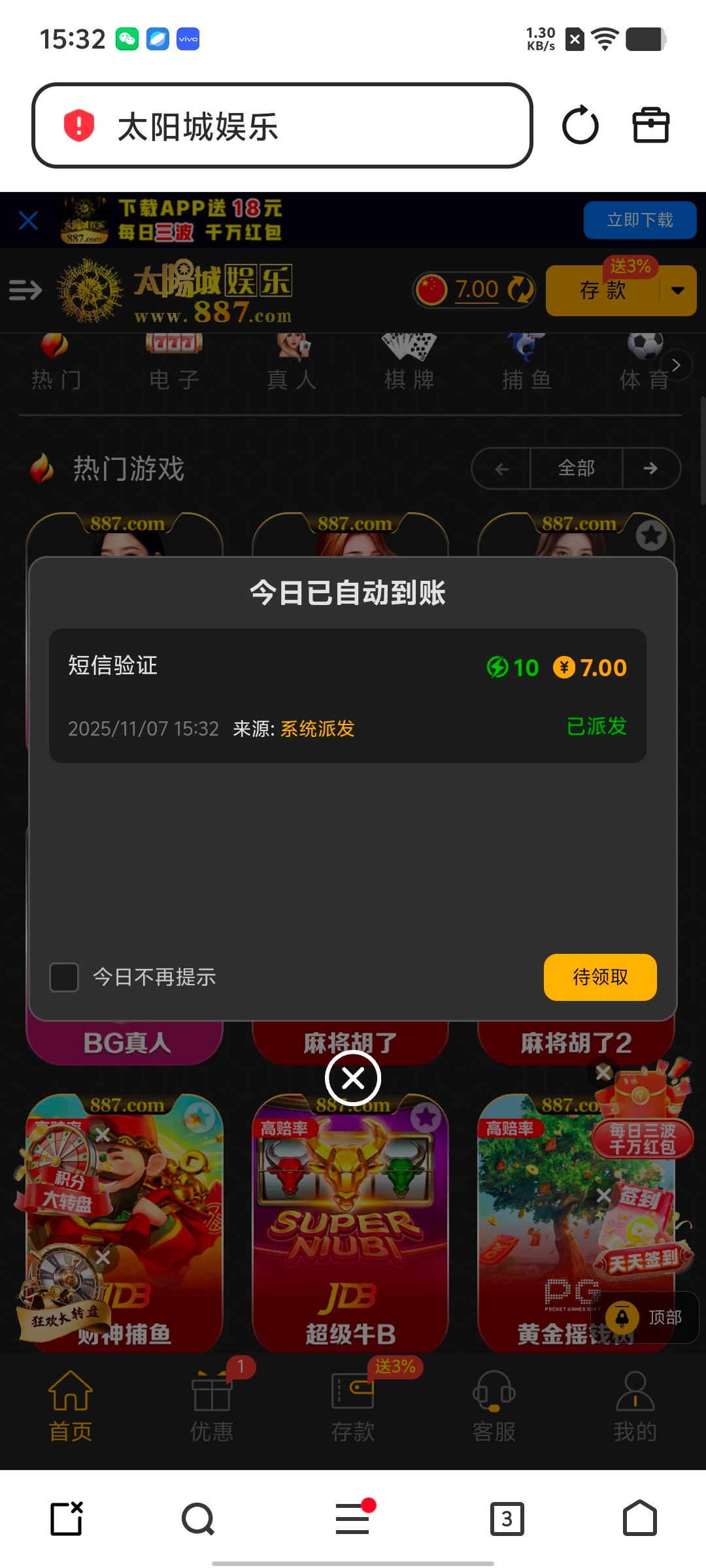This screenshot has height=1568, width=706.
Task: Open the browser toolbox icon
Action: [651, 125]
